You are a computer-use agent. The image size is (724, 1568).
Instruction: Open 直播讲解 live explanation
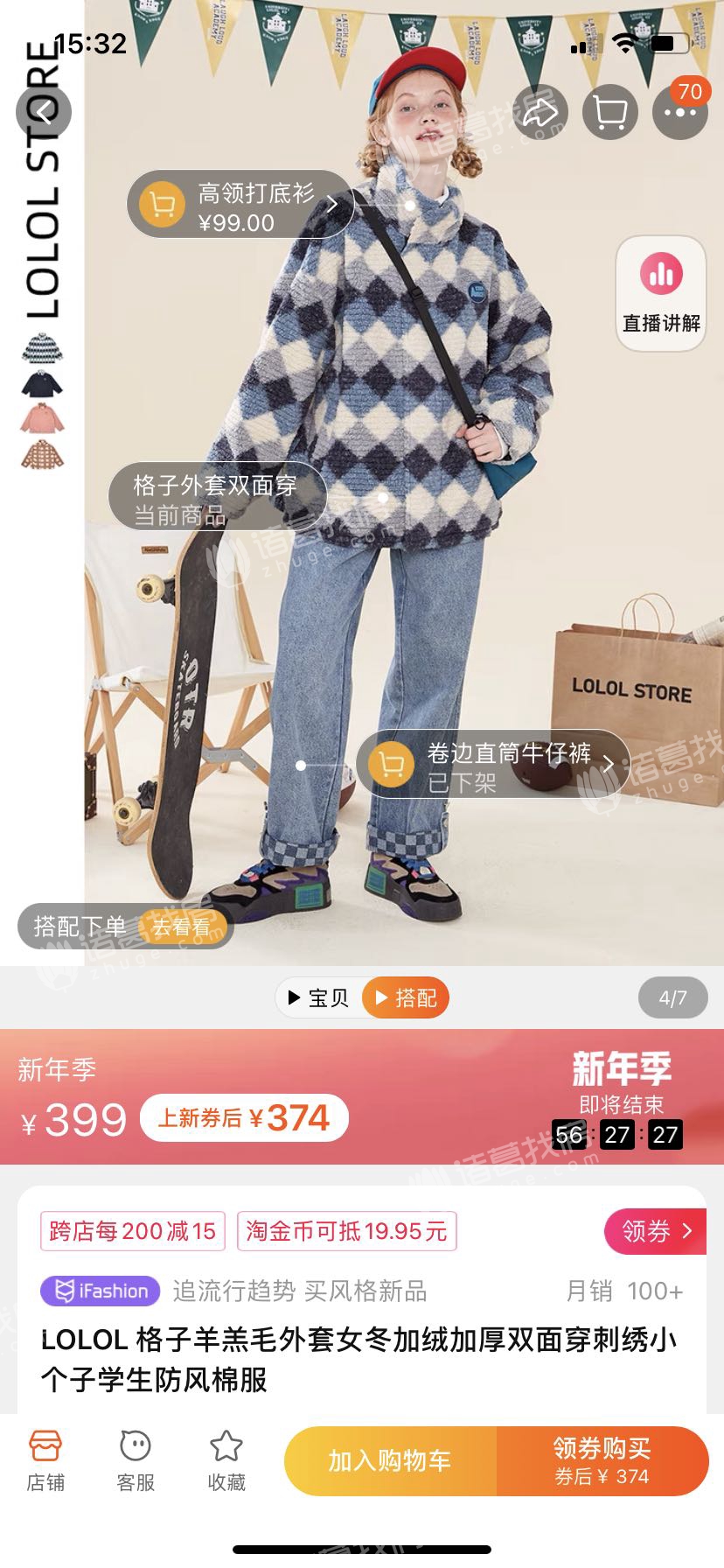[661, 294]
